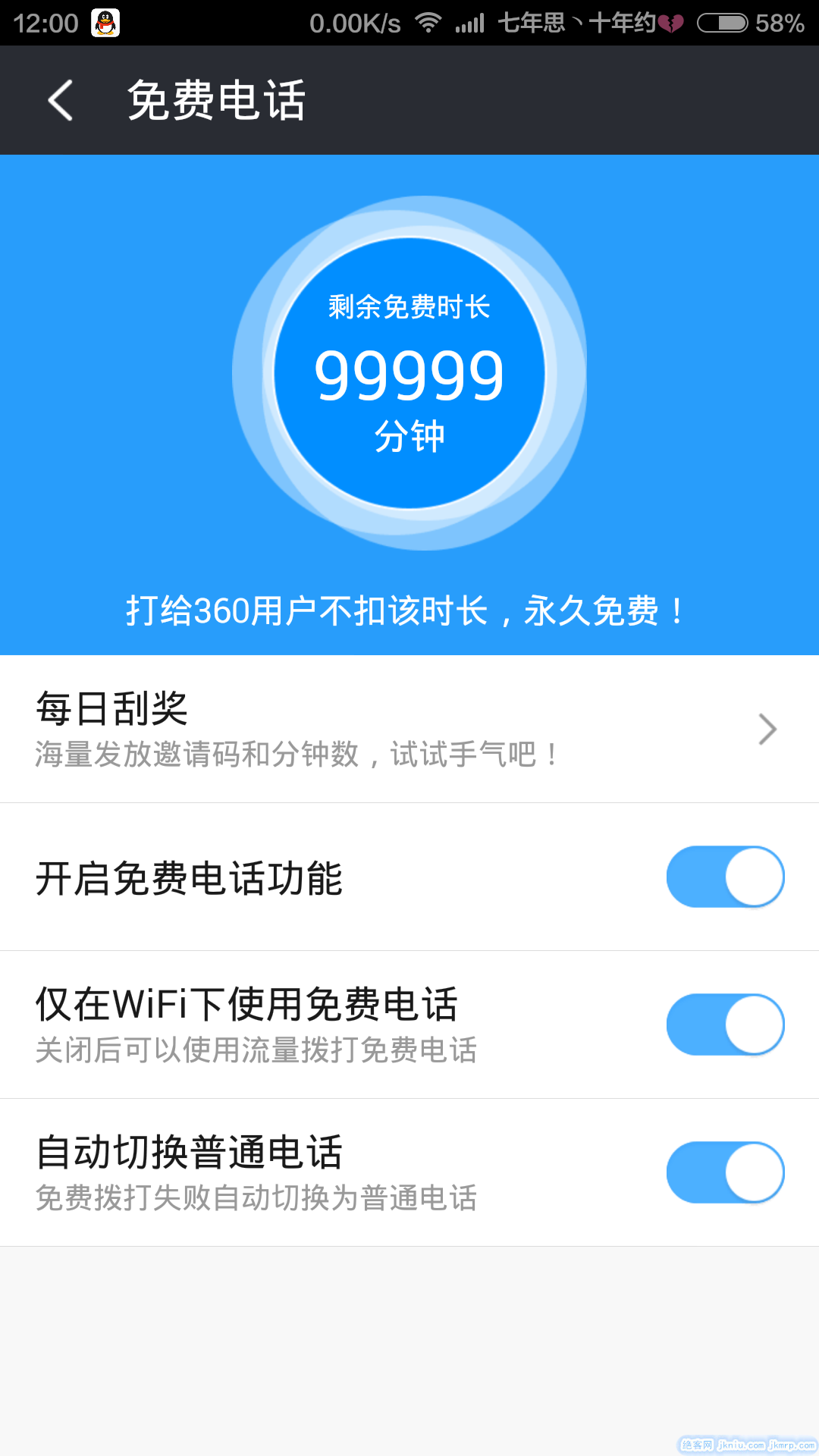The width and height of the screenshot is (819, 1456).
Task: Go back from the 免费电话 page
Action: point(61,100)
